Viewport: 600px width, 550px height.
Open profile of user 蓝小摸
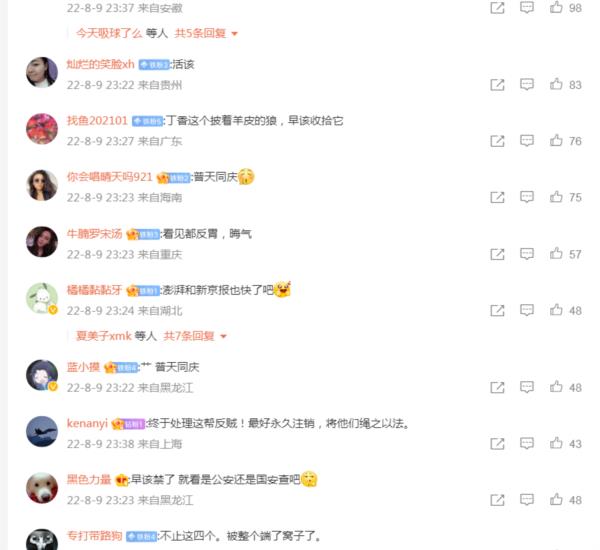click(x=84, y=367)
